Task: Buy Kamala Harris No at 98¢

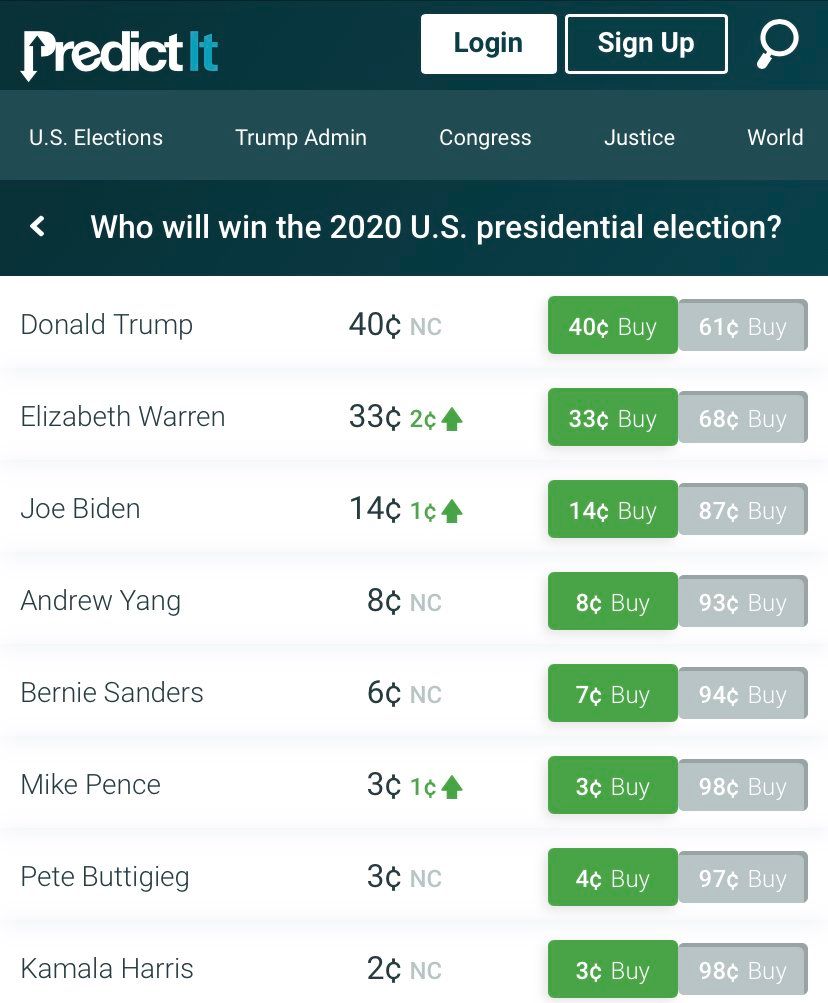Action: coord(742,970)
